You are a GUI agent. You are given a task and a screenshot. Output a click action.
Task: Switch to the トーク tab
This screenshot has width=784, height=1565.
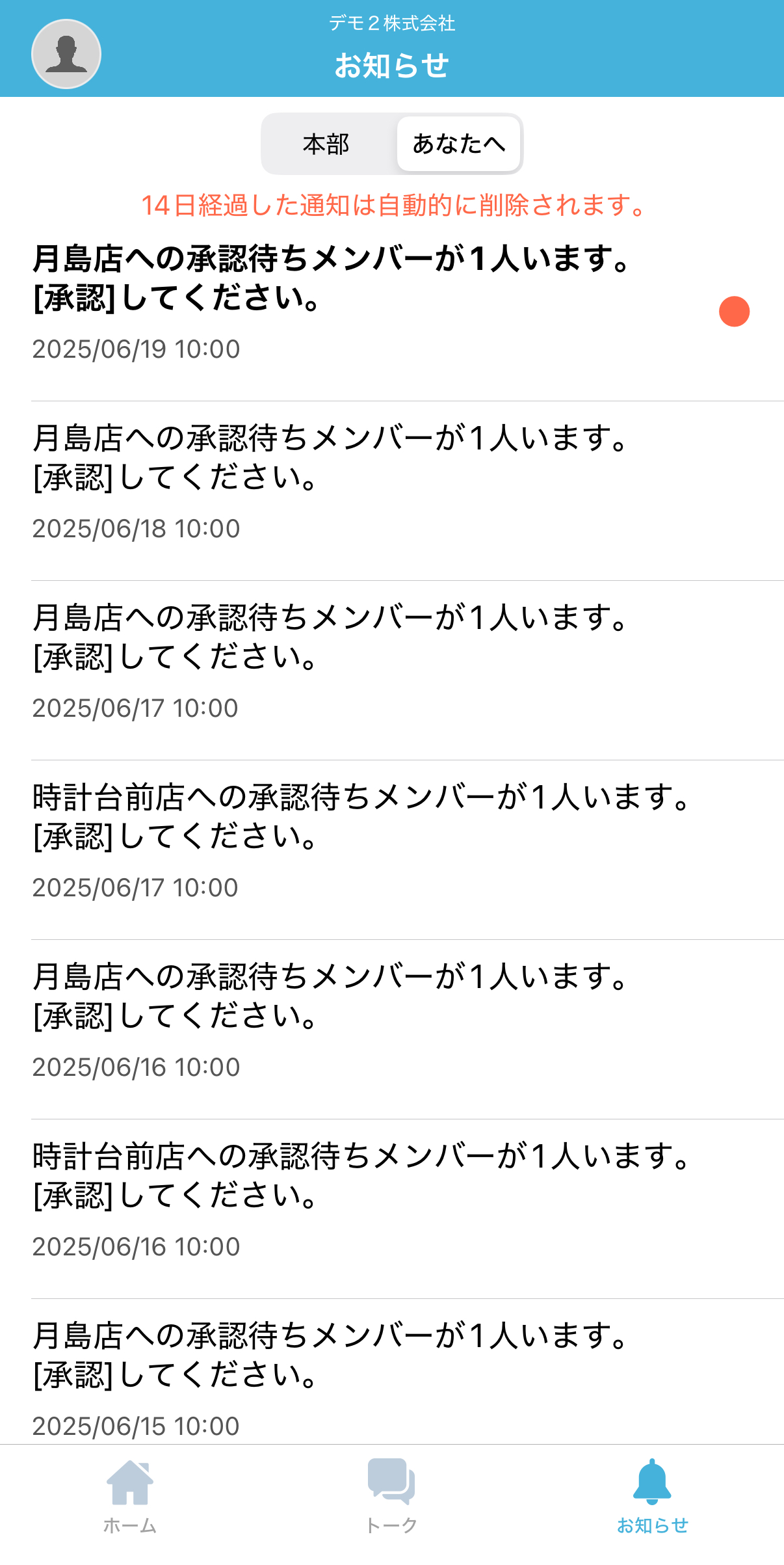[x=391, y=1496]
